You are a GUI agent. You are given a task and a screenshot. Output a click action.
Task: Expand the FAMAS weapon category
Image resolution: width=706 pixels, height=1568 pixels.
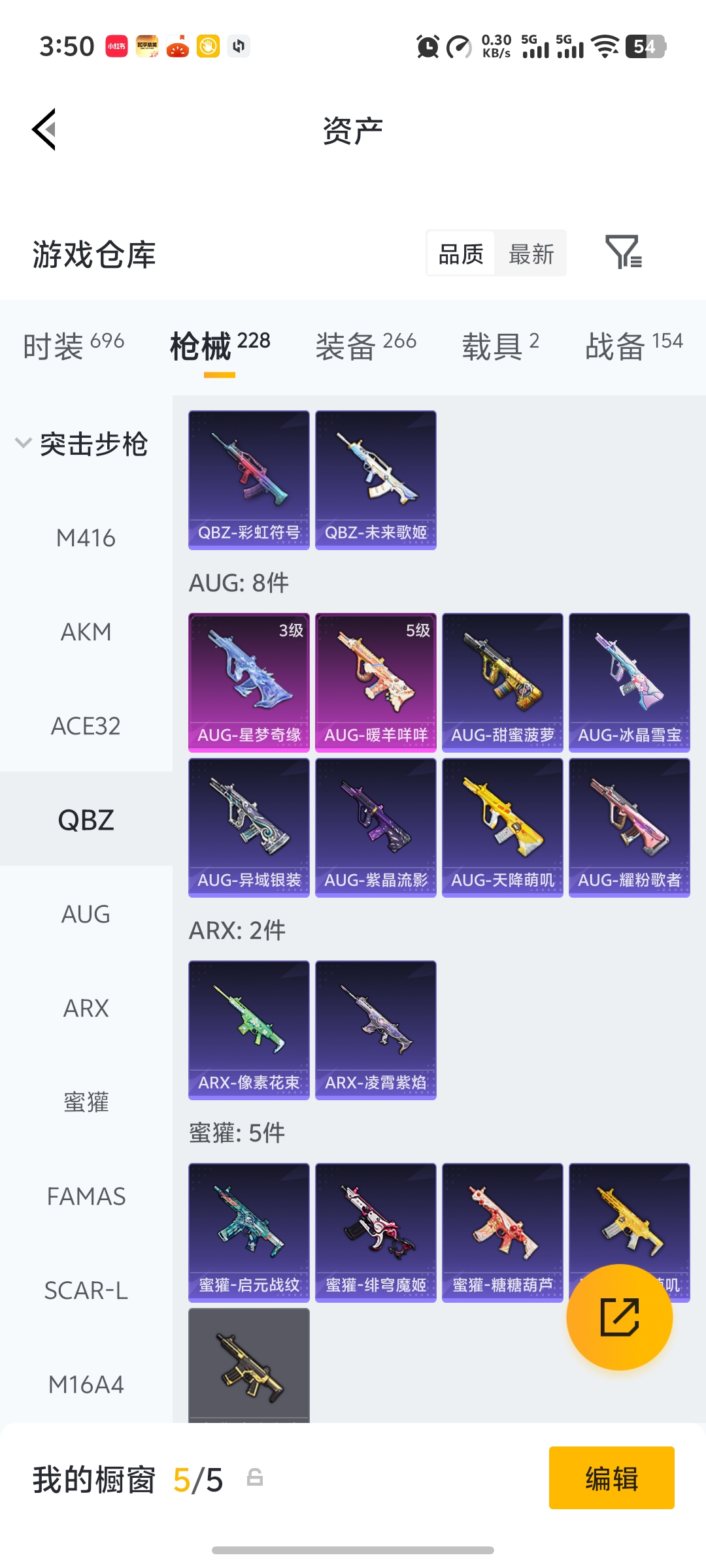click(86, 1196)
